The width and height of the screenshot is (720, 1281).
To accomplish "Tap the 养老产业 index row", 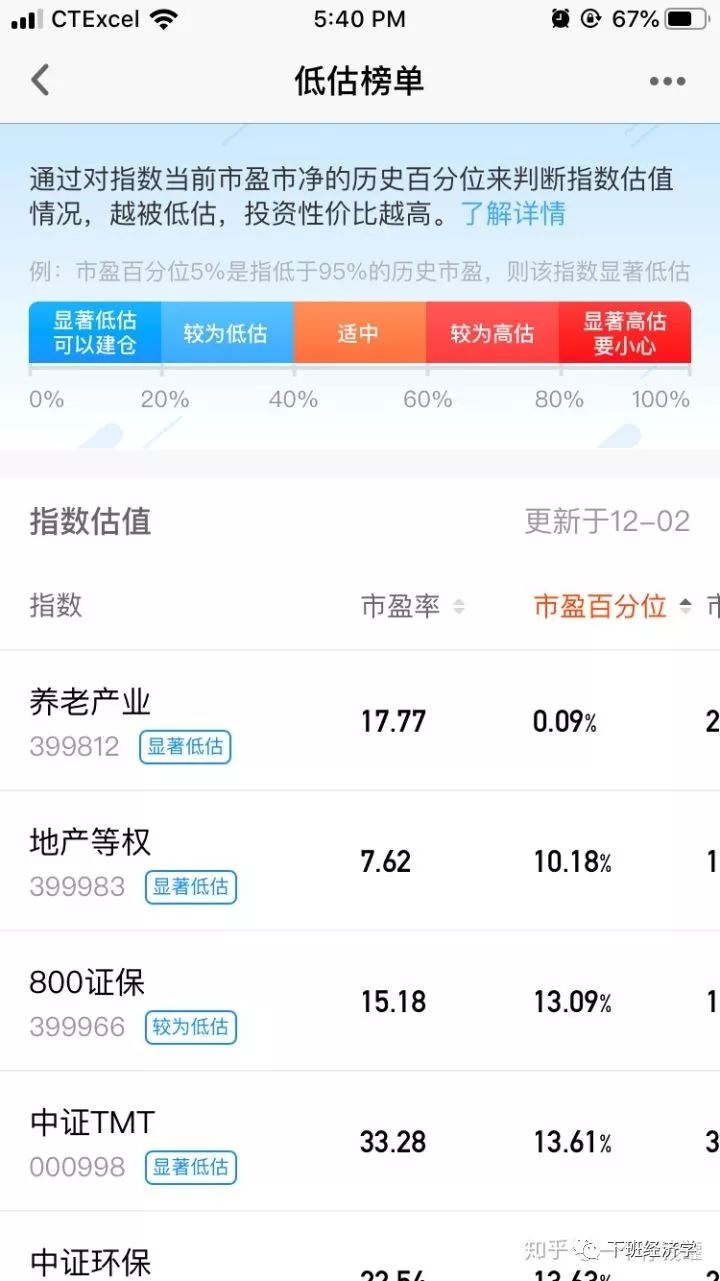I will click(x=88, y=701).
